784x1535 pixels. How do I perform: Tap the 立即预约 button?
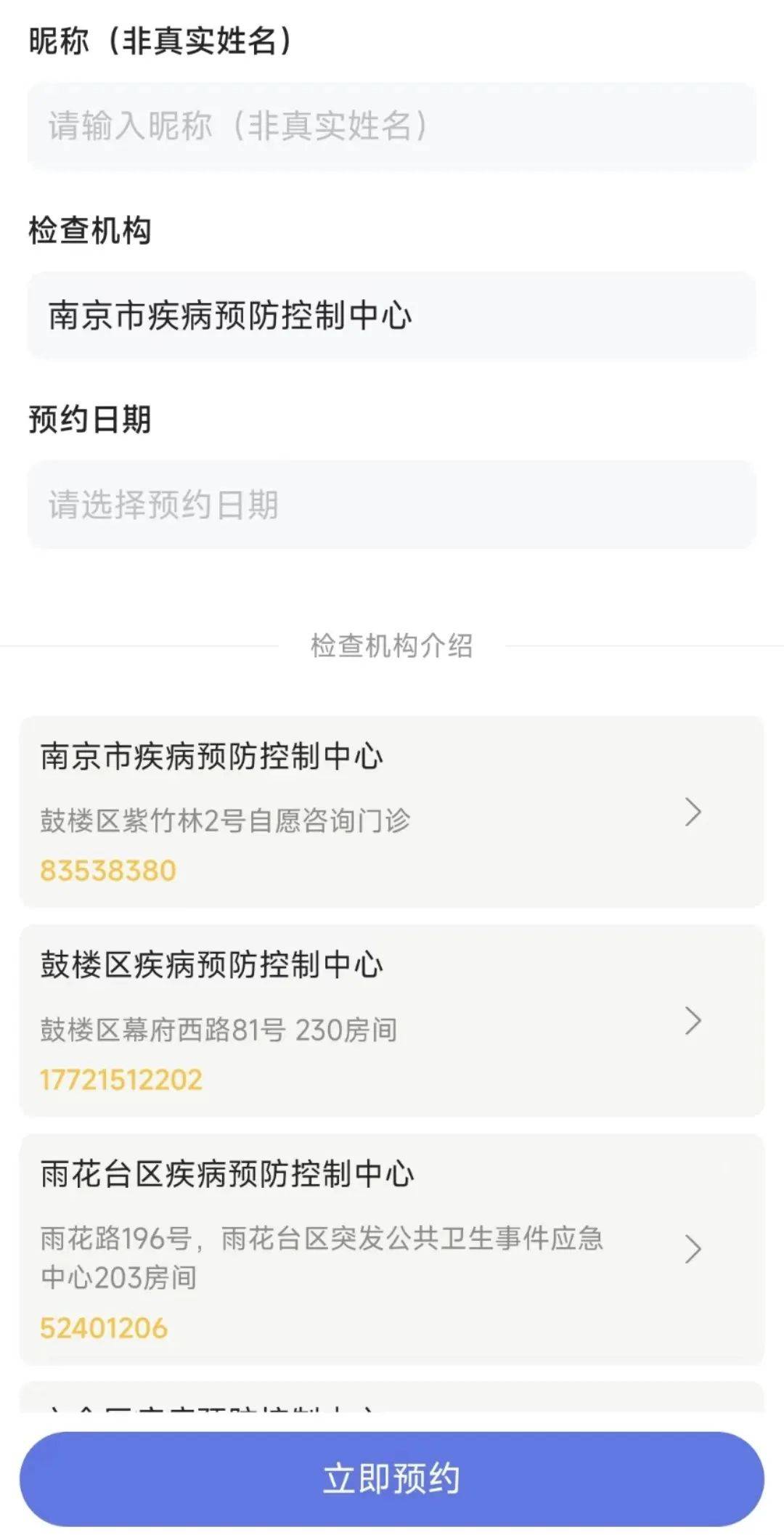pyautogui.click(x=392, y=1479)
